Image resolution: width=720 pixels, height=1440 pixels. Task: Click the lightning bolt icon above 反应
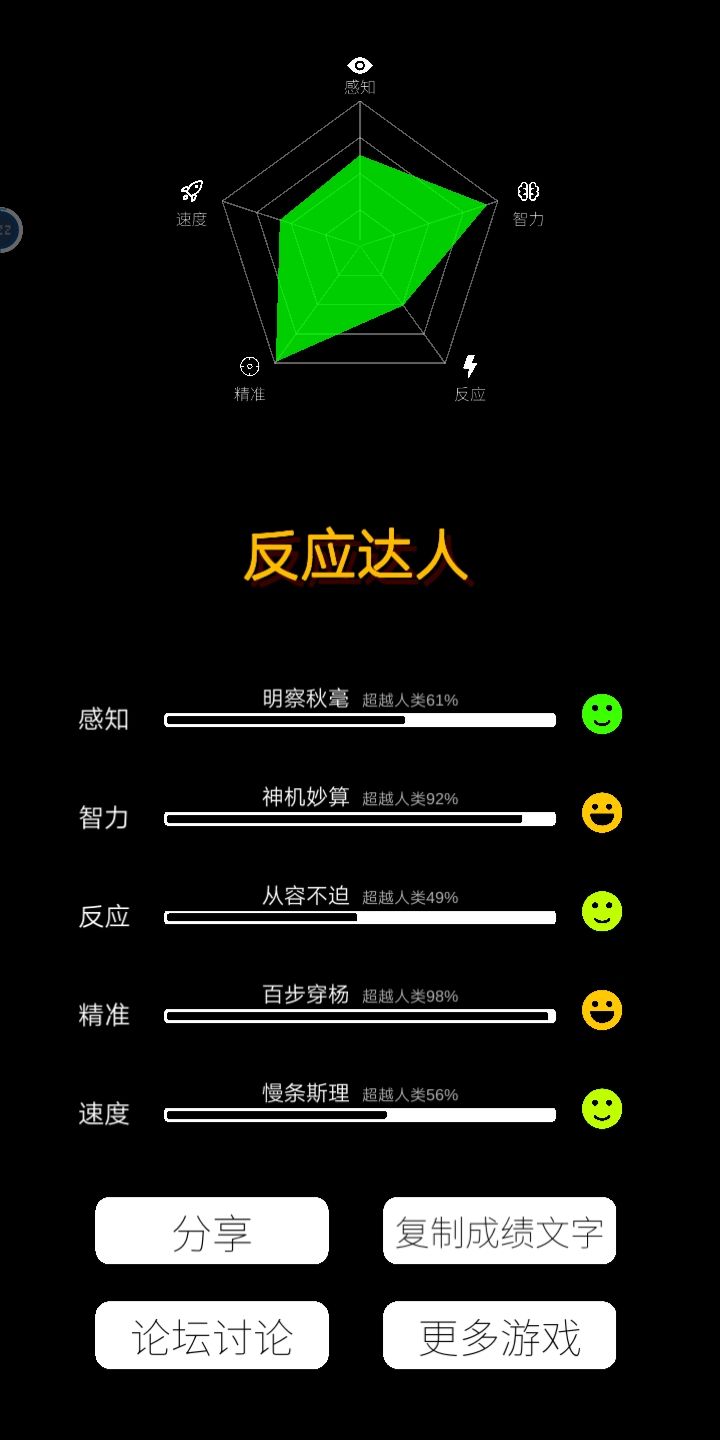click(x=469, y=365)
